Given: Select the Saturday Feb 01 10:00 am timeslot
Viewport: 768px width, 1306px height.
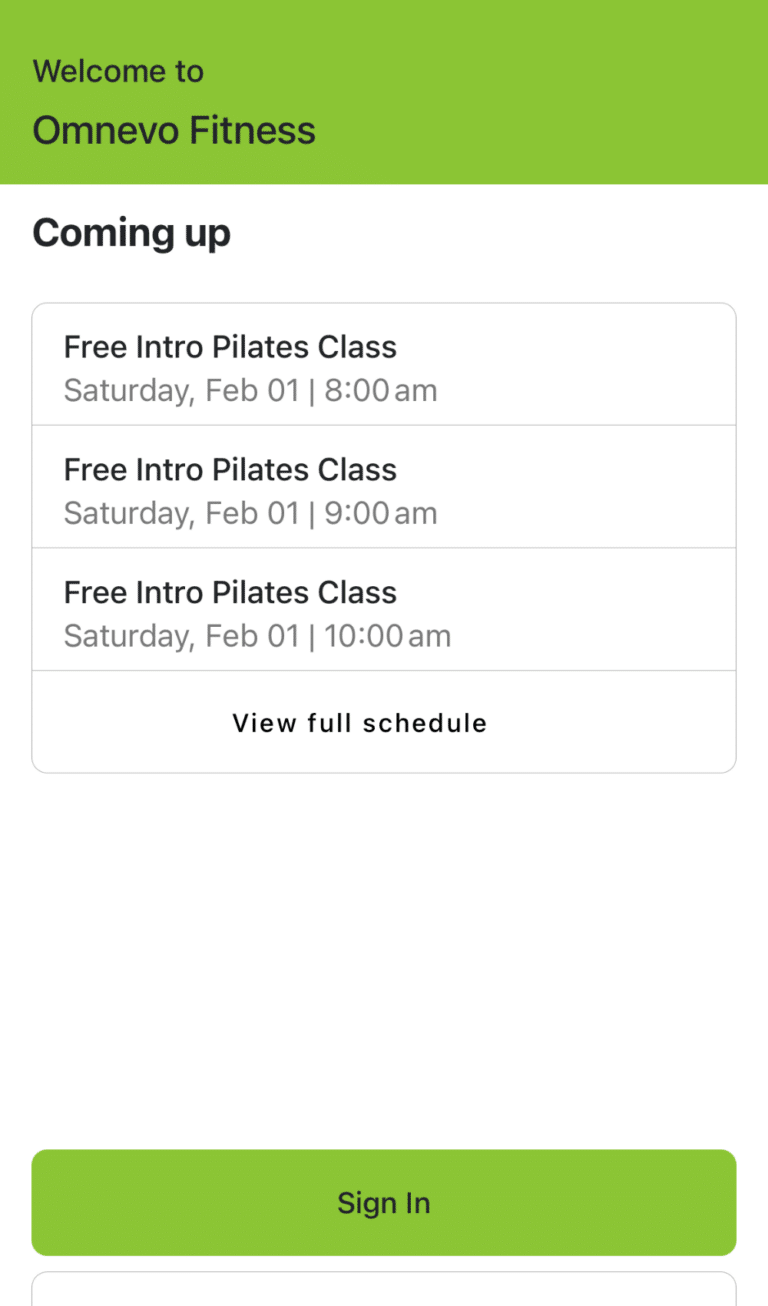Looking at the screenshot, I should click(x=384, y=611).
